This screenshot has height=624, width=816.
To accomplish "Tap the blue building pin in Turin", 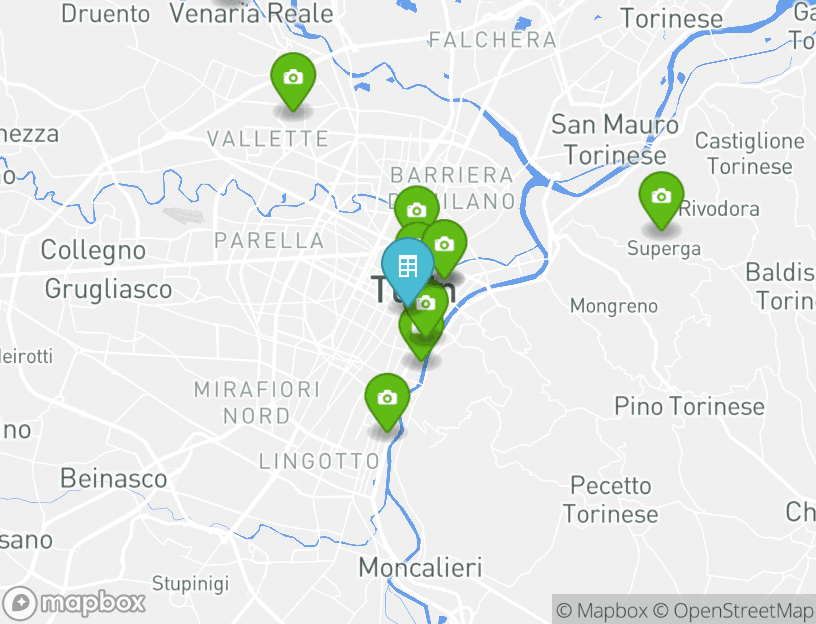I will [x=406, y=268].
